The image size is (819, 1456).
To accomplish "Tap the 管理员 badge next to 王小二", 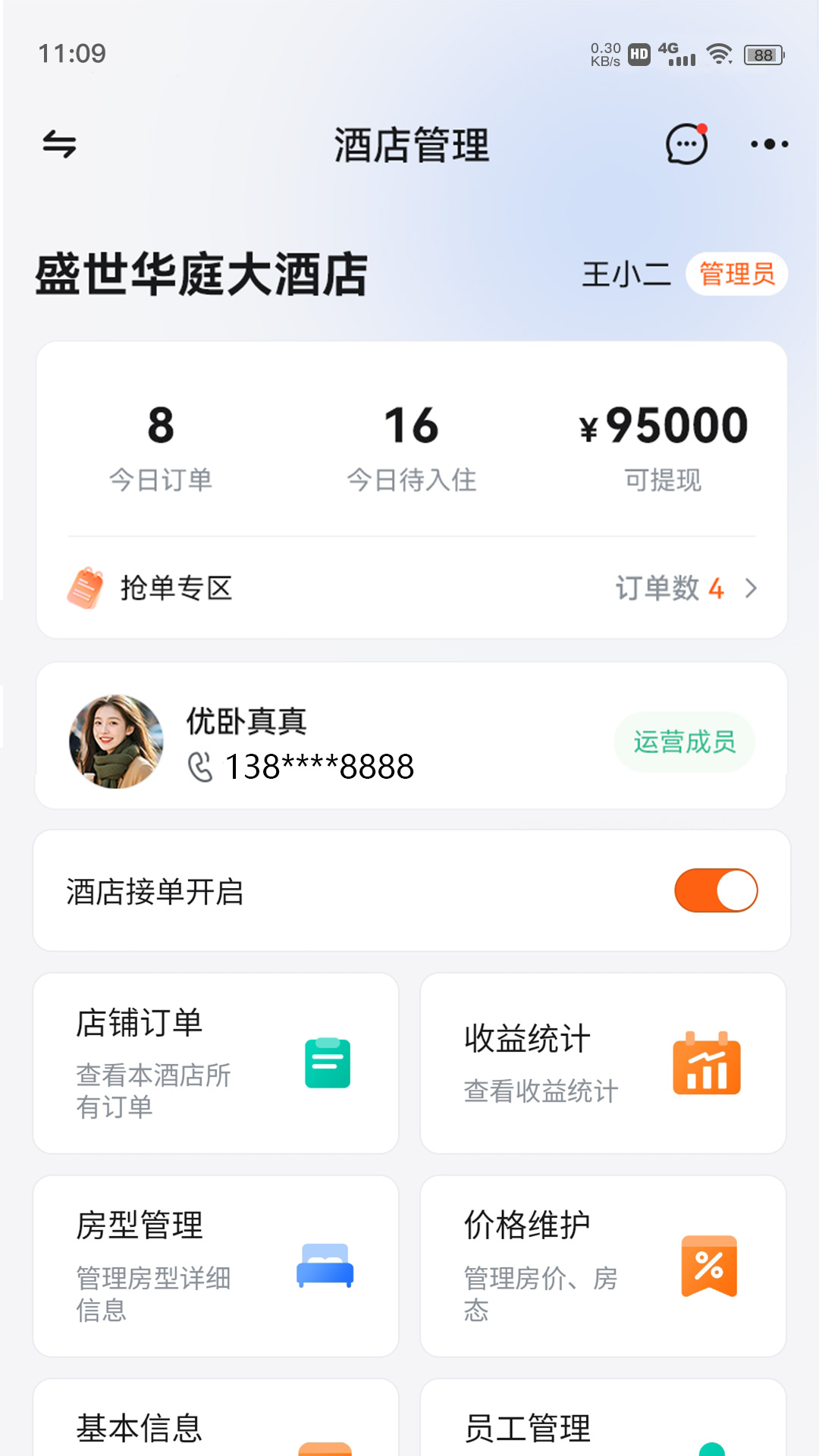I will click(x=735, y=275).
